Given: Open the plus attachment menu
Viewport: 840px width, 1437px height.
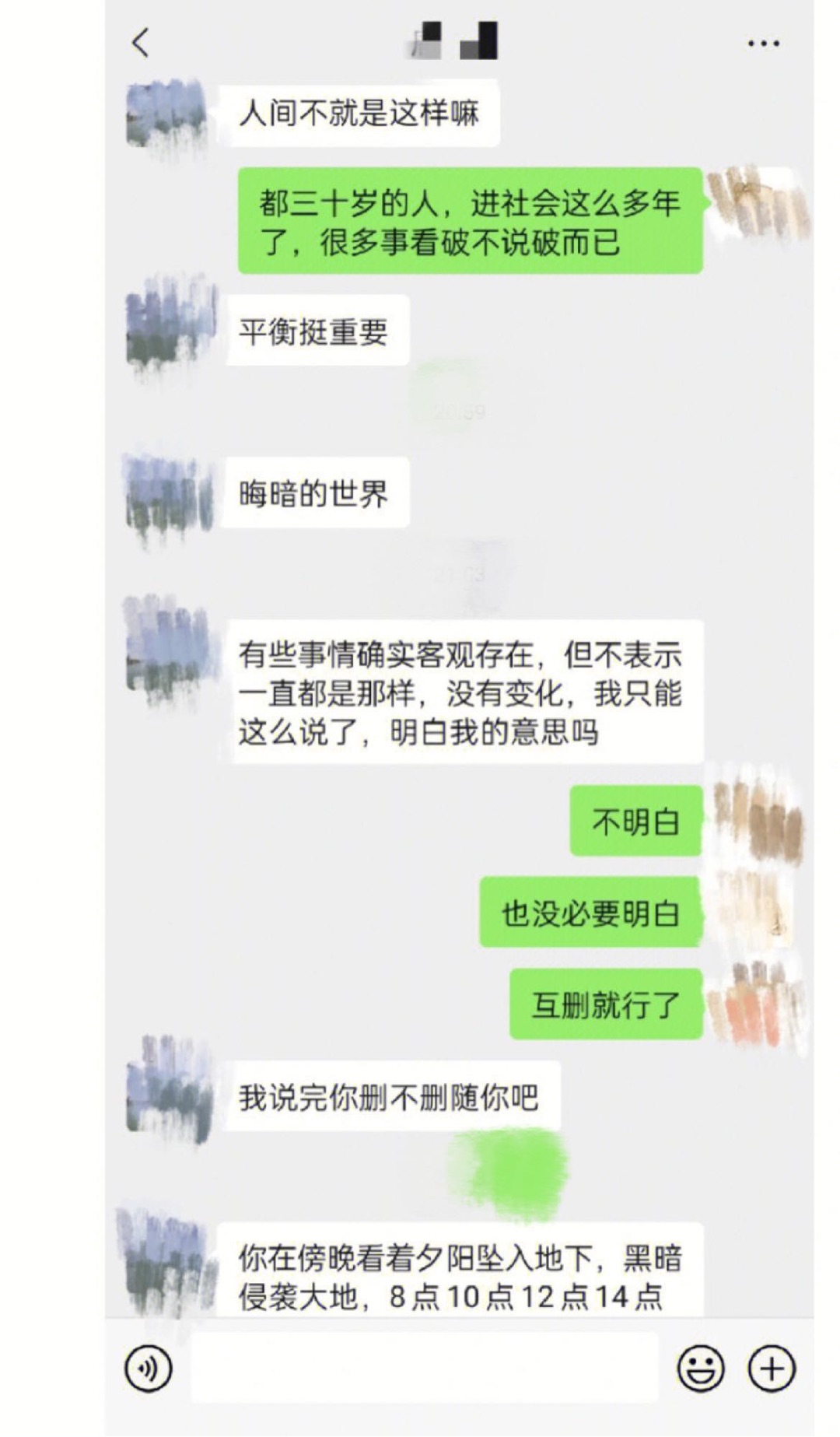Looking at the screenshot, I should coord(771,1368).
